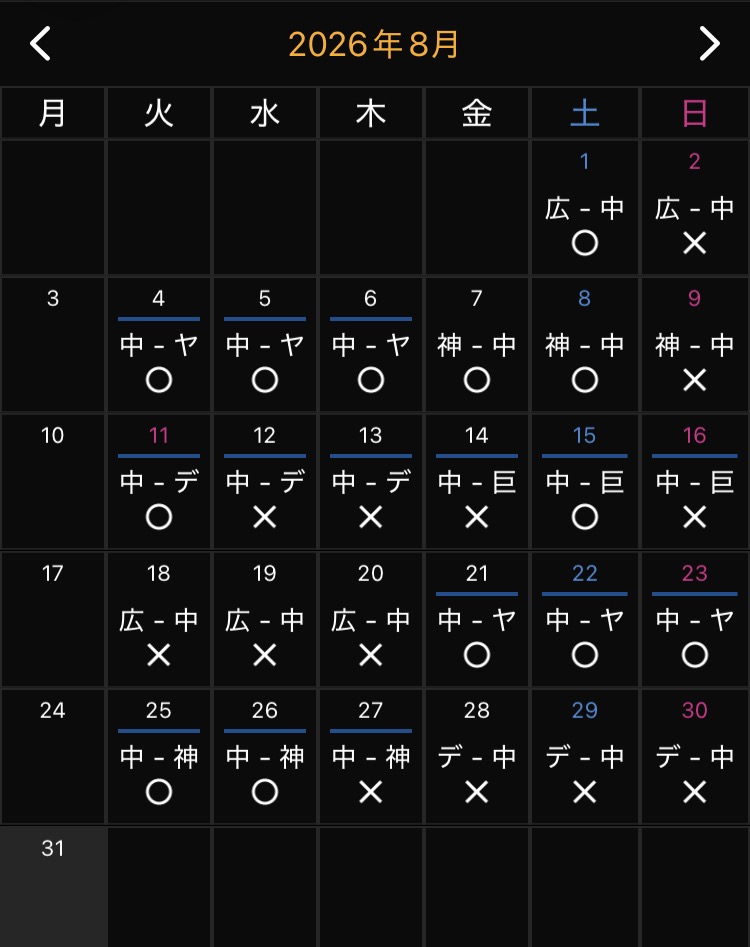The width and height of the screenshot is (750, 947).
Task: Open August 26 中-神 game
Action: (264, 757)
